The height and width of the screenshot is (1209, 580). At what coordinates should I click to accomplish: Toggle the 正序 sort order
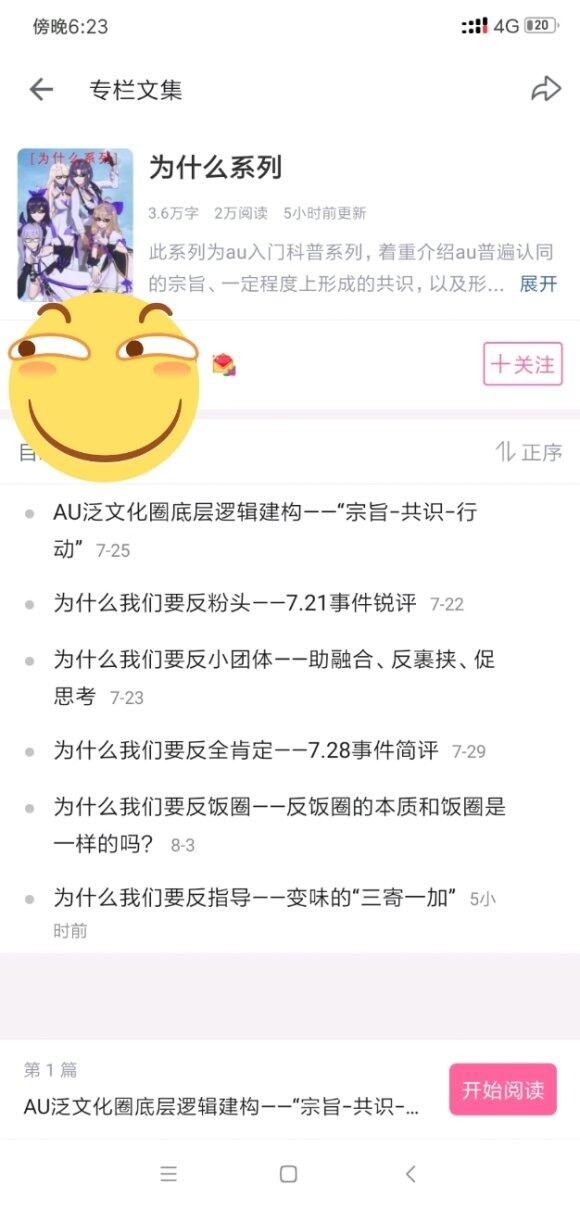click(529, 452)
